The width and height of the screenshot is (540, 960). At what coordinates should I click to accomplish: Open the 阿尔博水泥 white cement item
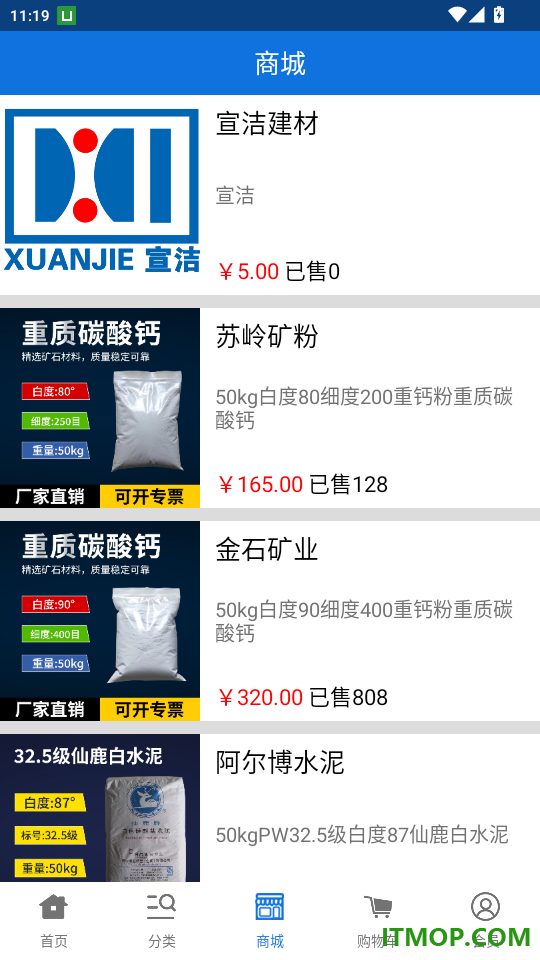click(270, 808)
